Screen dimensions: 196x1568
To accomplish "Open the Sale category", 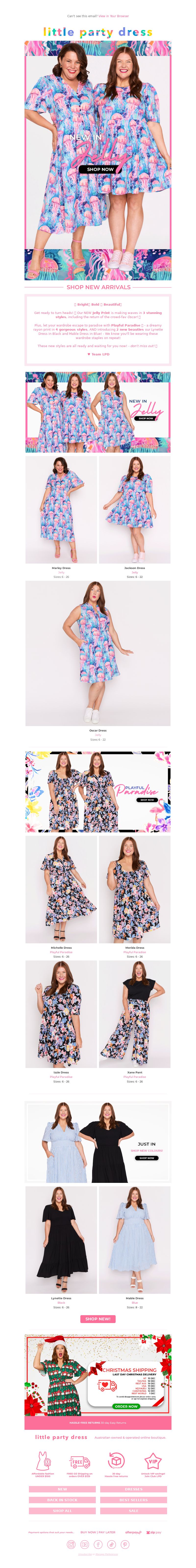I will tap(134, 1511).
